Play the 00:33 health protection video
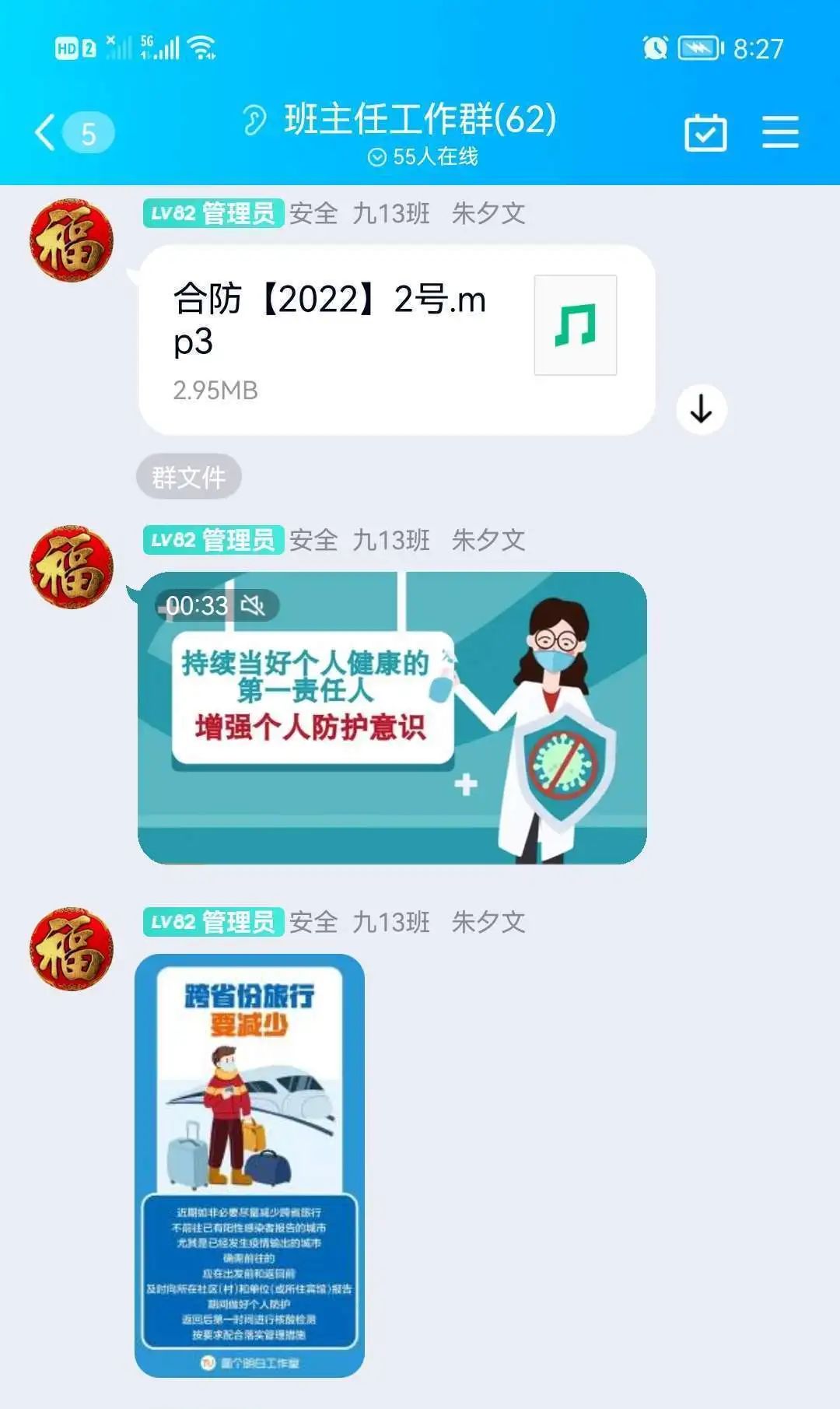Viewport: 840px width, 1409px height. 392,717
